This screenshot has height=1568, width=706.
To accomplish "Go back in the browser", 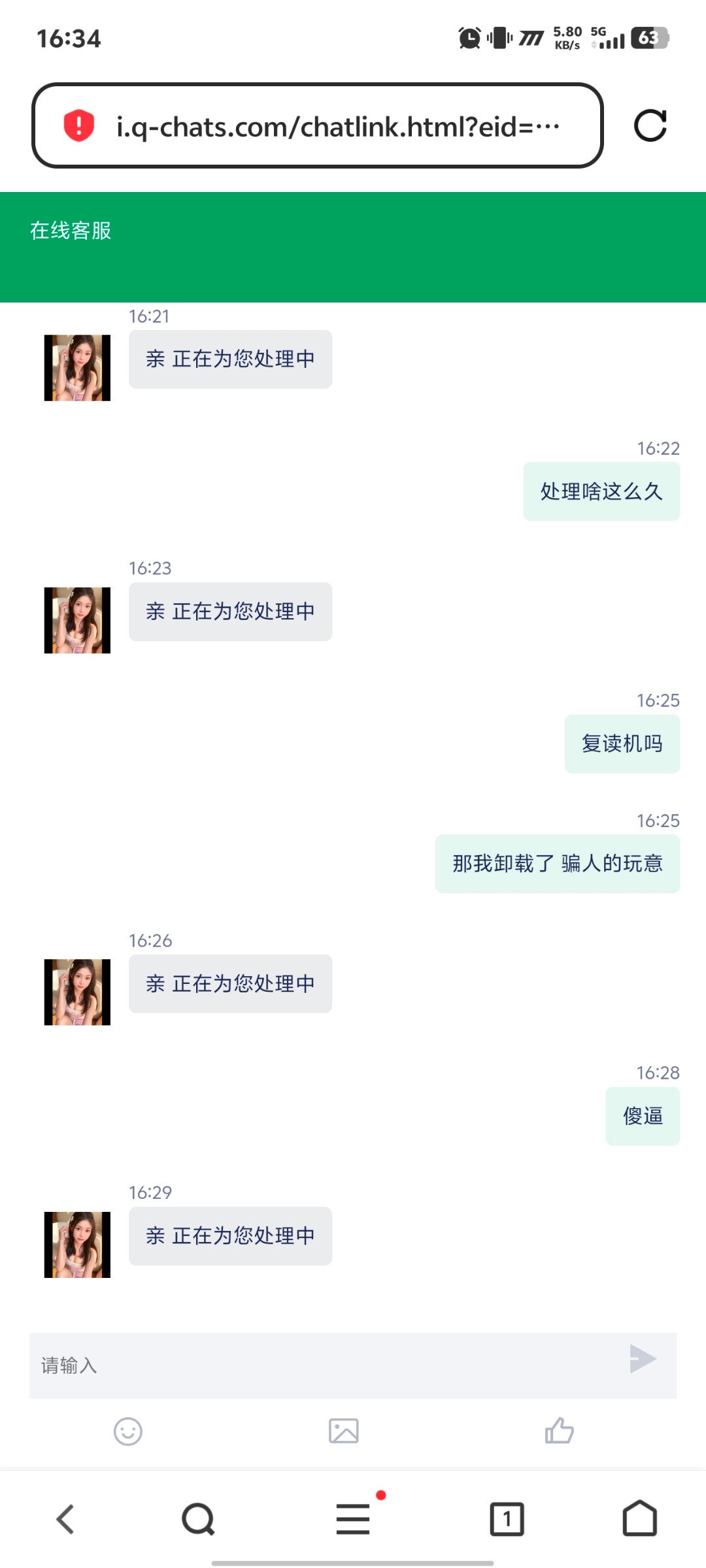I will tap(66, 1519).
